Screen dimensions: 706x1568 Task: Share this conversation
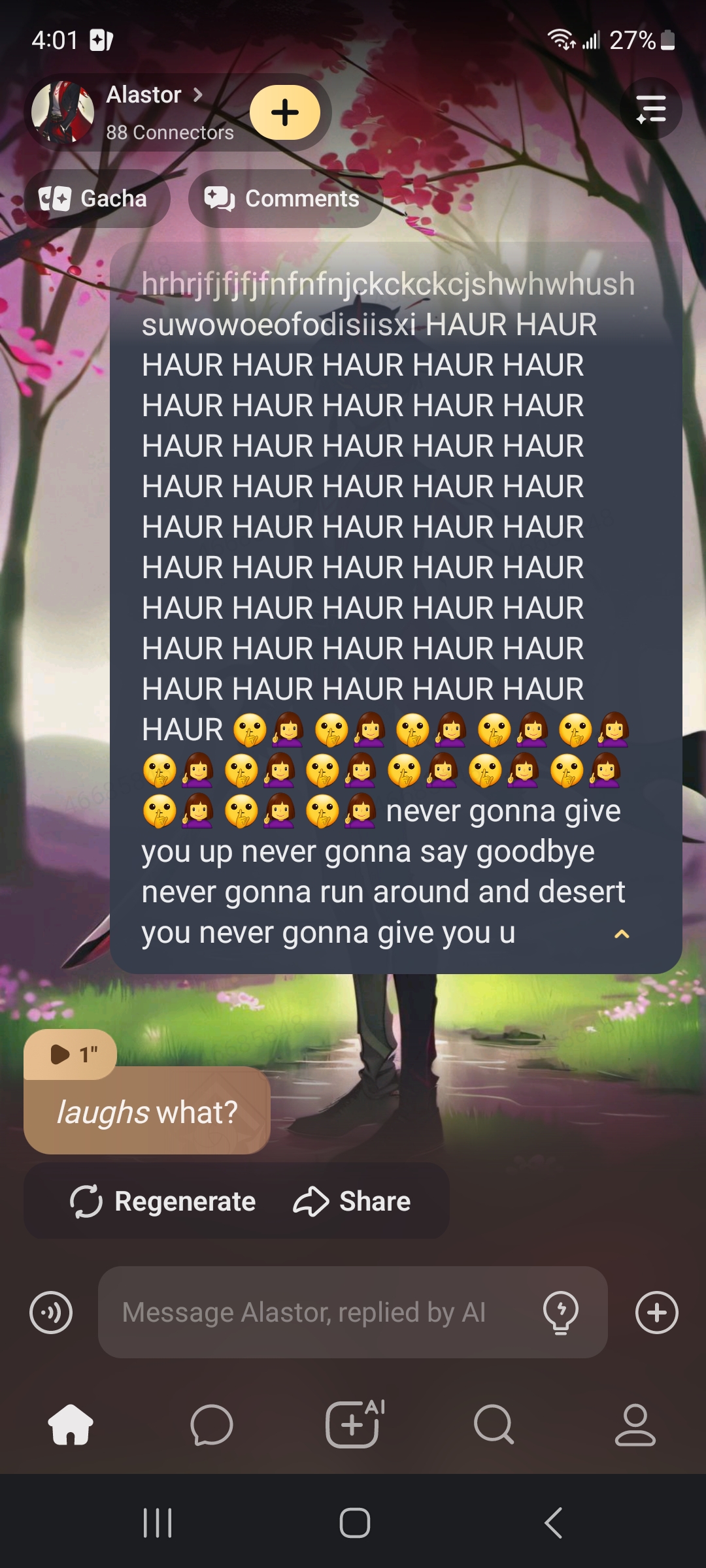click(x=352, y=1201)
